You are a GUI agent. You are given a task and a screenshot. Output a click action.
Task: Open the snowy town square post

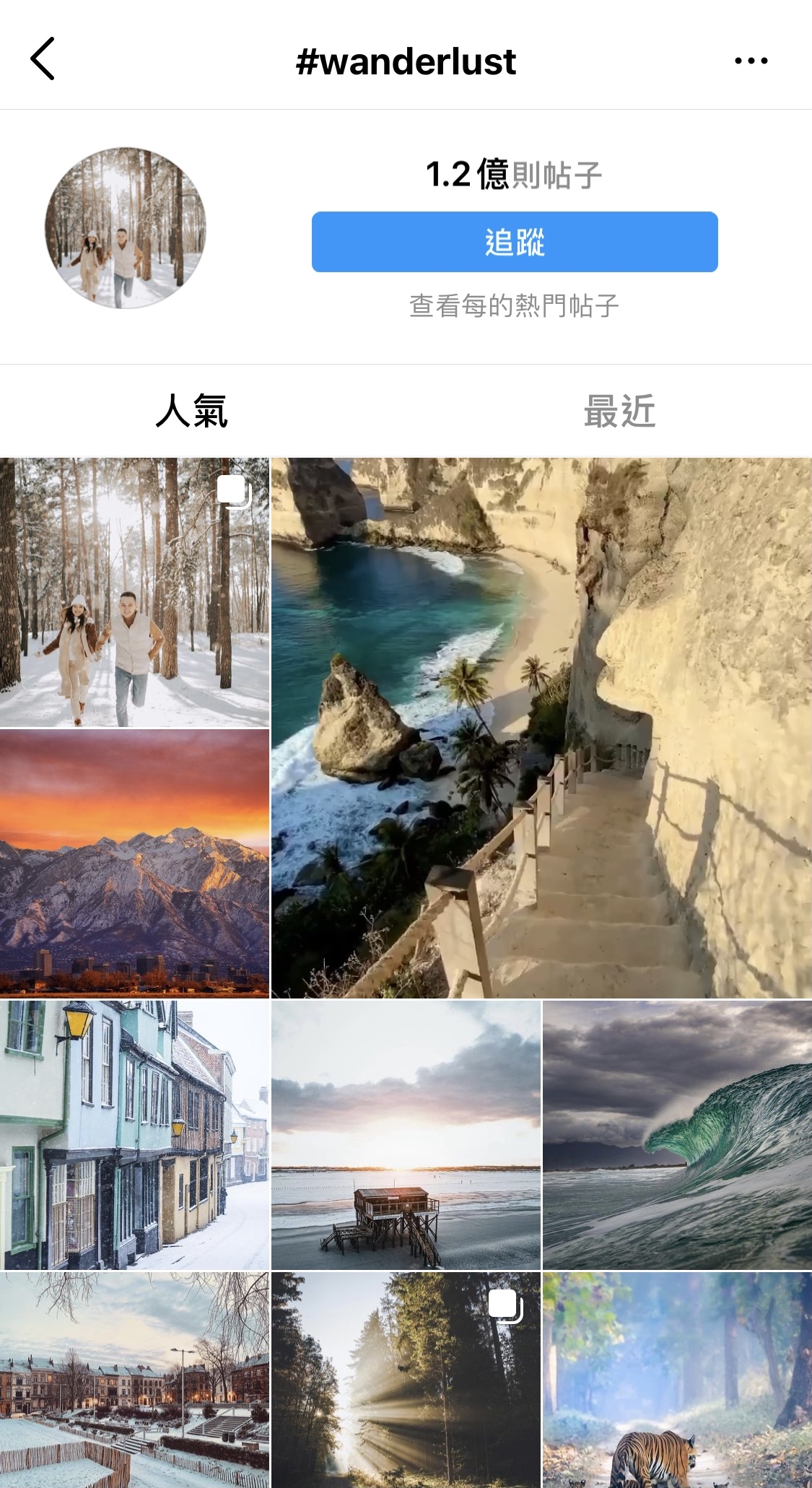(x=134, y=1380)
